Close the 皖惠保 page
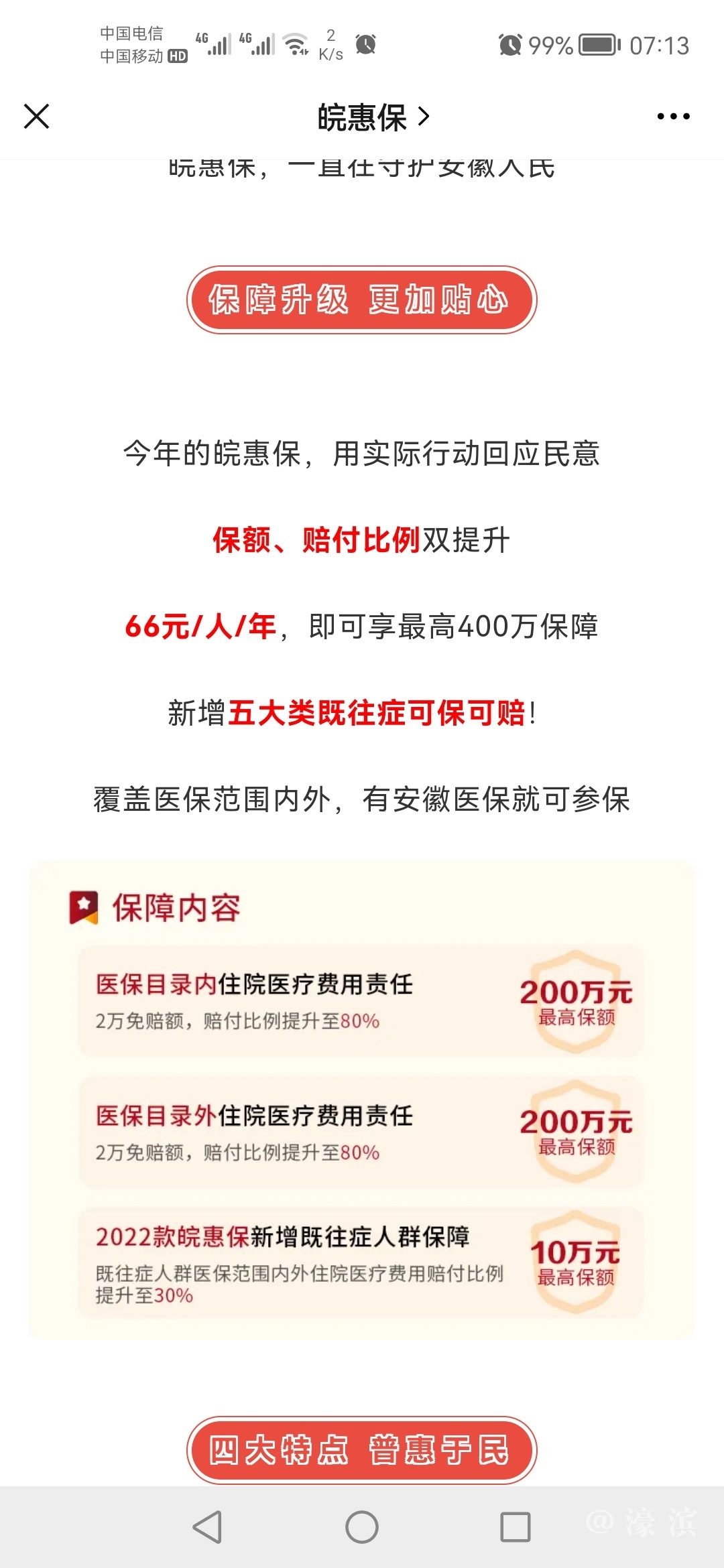The height and width of the screenshot is (1568, 724). pos(37,117)
